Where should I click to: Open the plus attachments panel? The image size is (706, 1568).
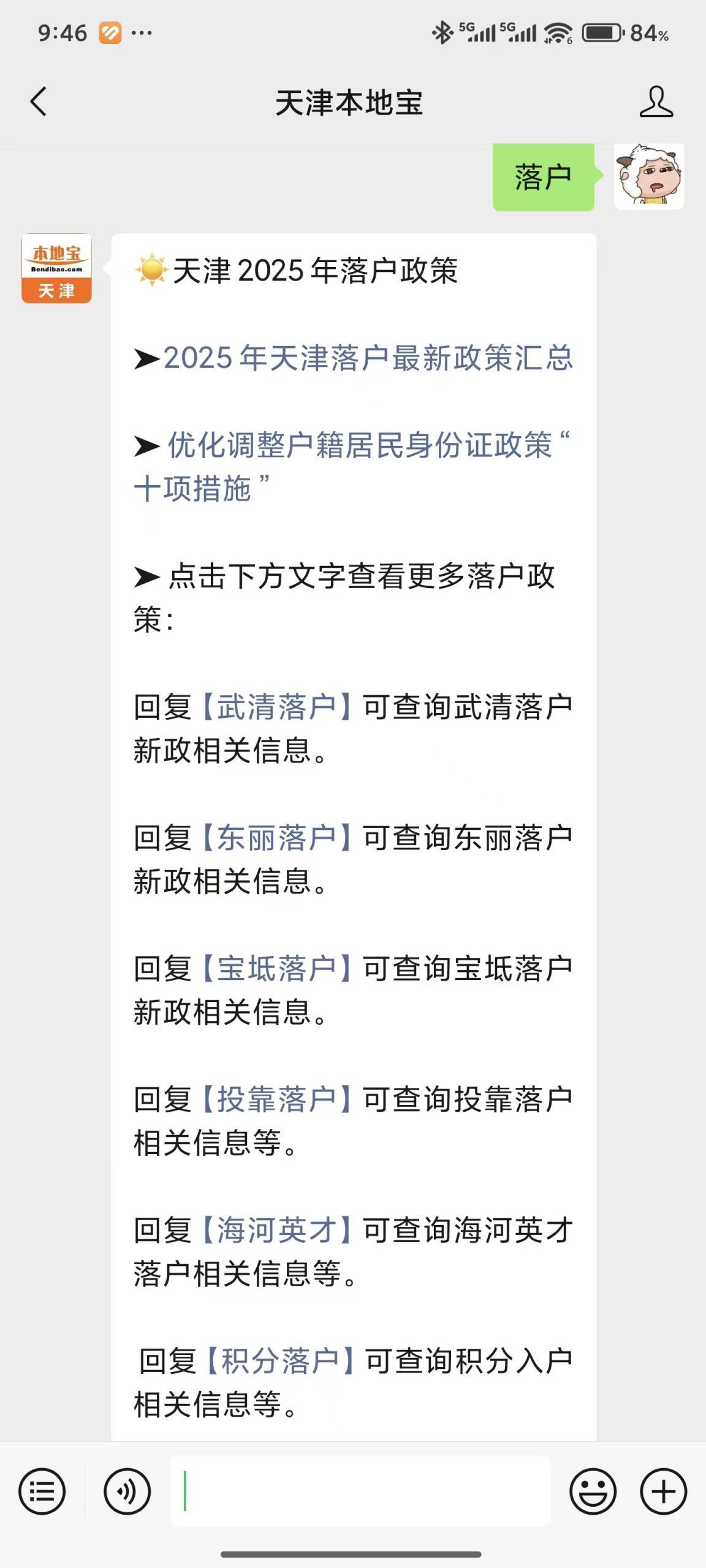click(663, 1491)
